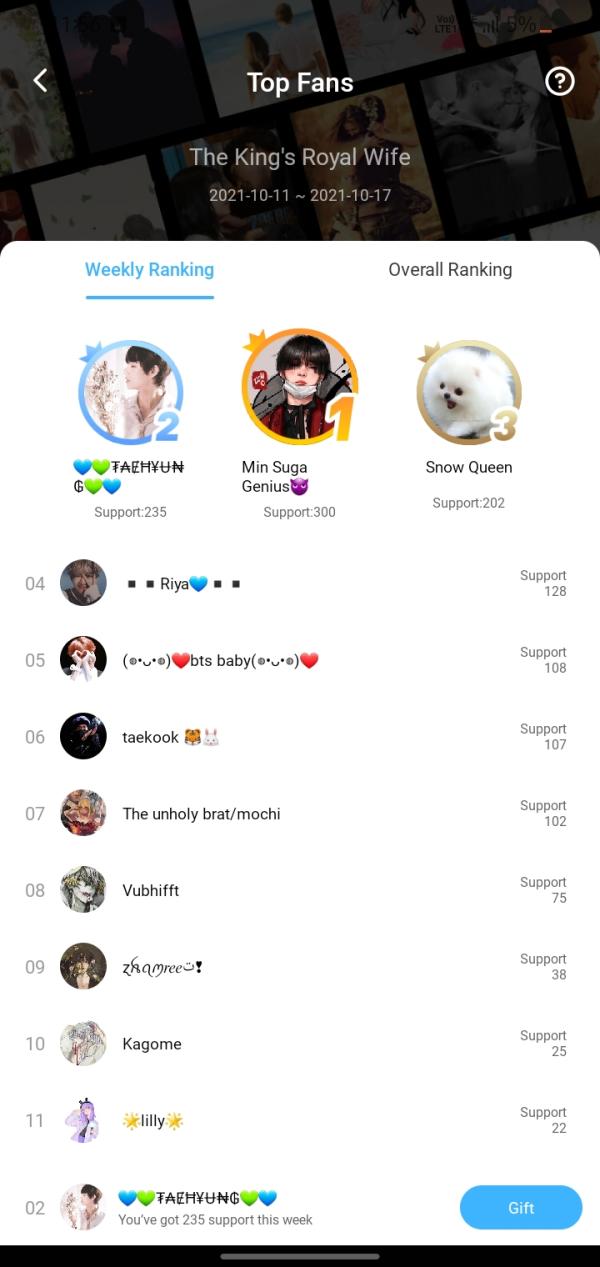Select the Weekly Ranking tab
Image resolution: width=600 pixels, height=1267 pixels.
tap(149, 269)
